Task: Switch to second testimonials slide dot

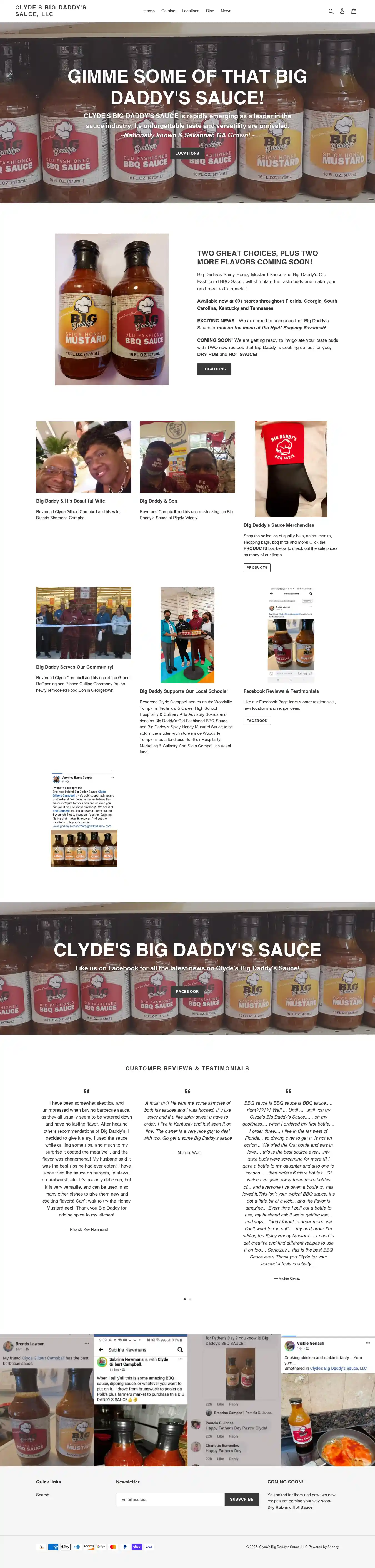Action: pos(190,1299)
